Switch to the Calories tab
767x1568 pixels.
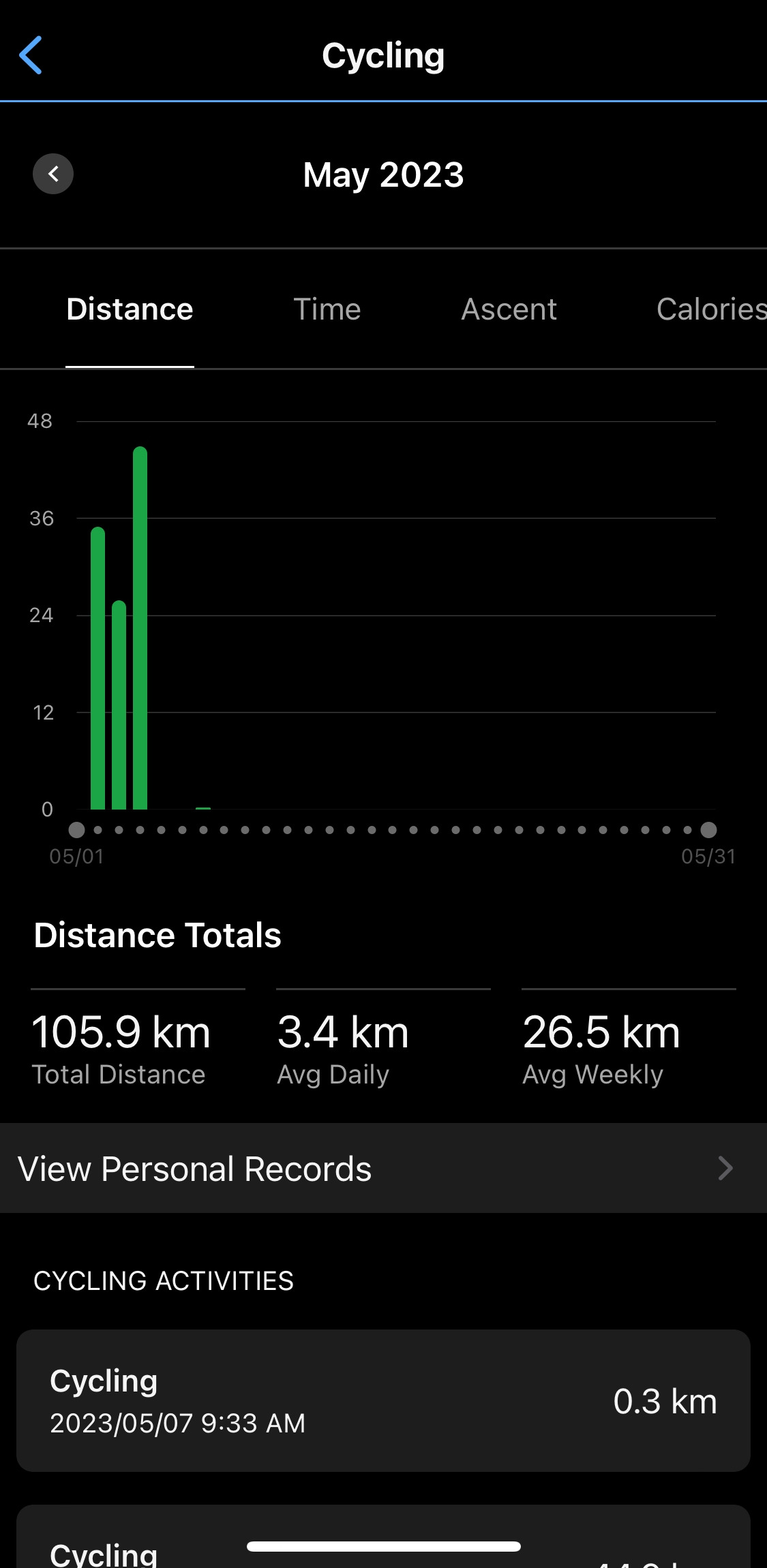click(709, 309)
